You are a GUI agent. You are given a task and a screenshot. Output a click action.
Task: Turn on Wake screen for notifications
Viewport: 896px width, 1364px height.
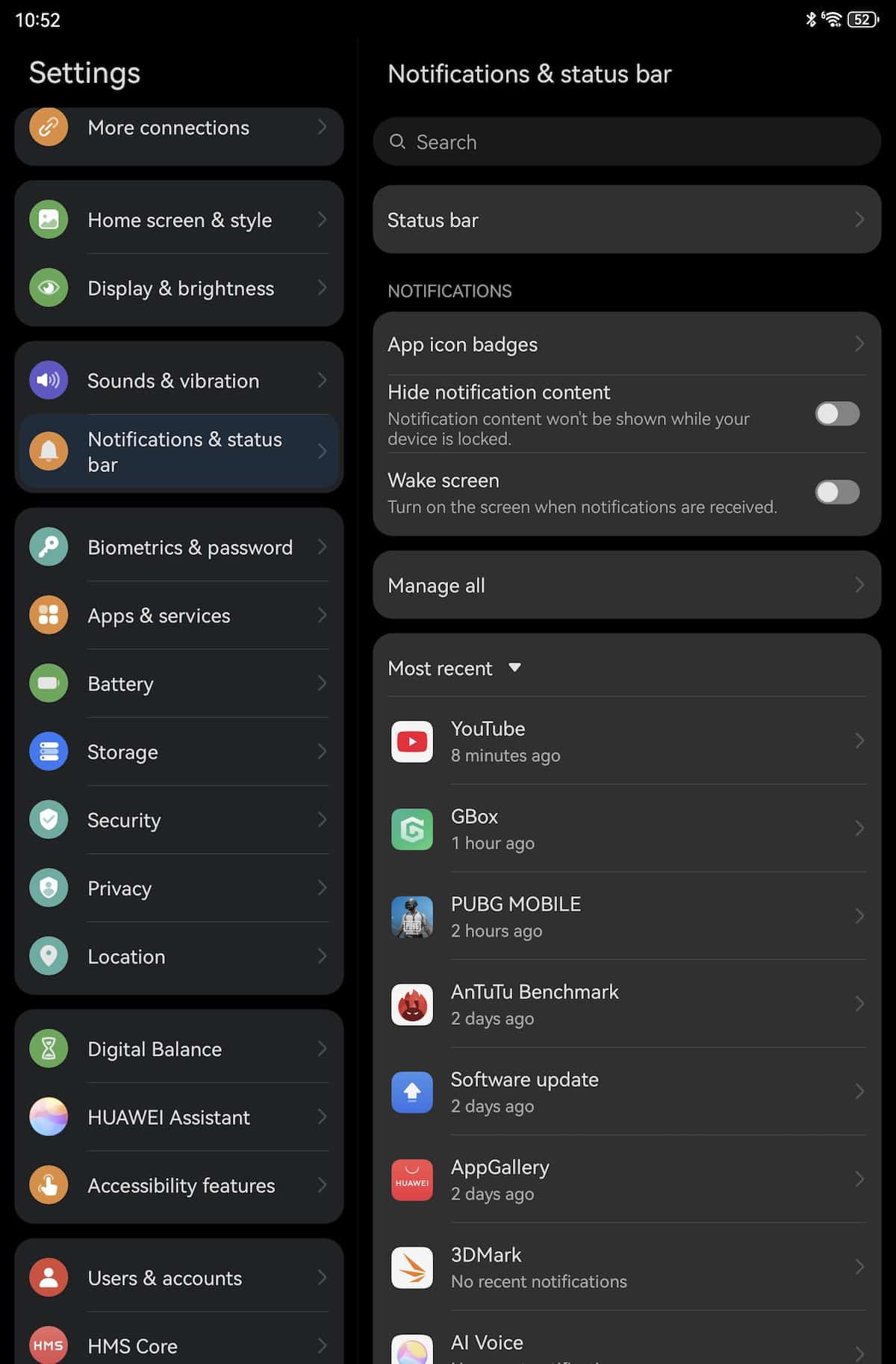(x=837, y=492)
